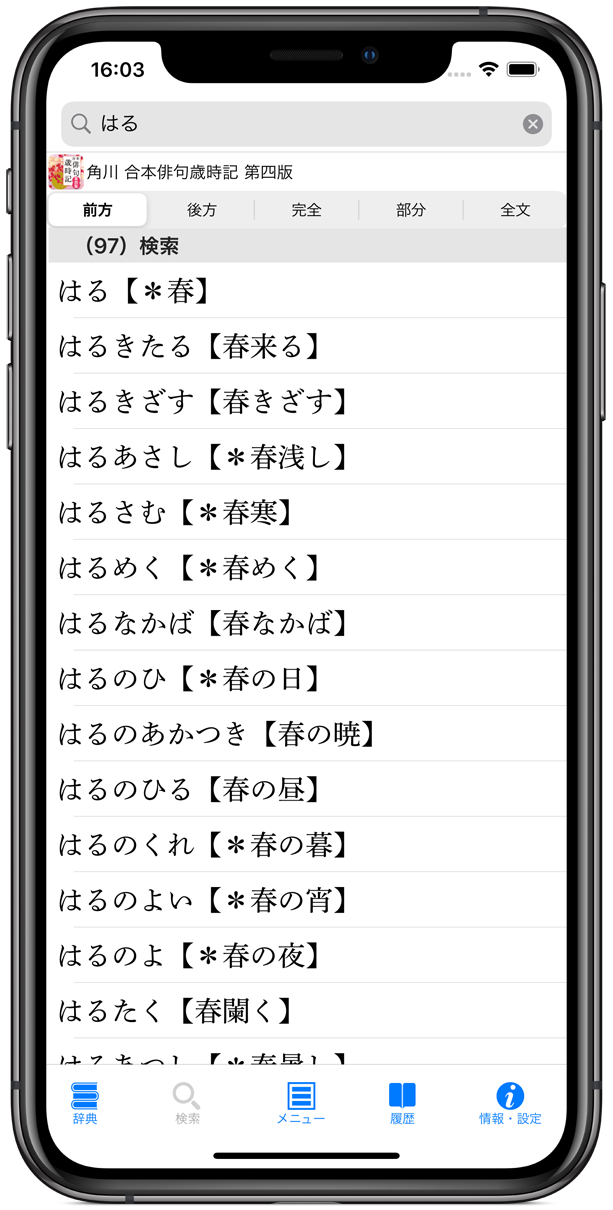The height and width of the screenshot is (1210, 613).
Task: Tap the search field containing はる
Action: [300, 124]
